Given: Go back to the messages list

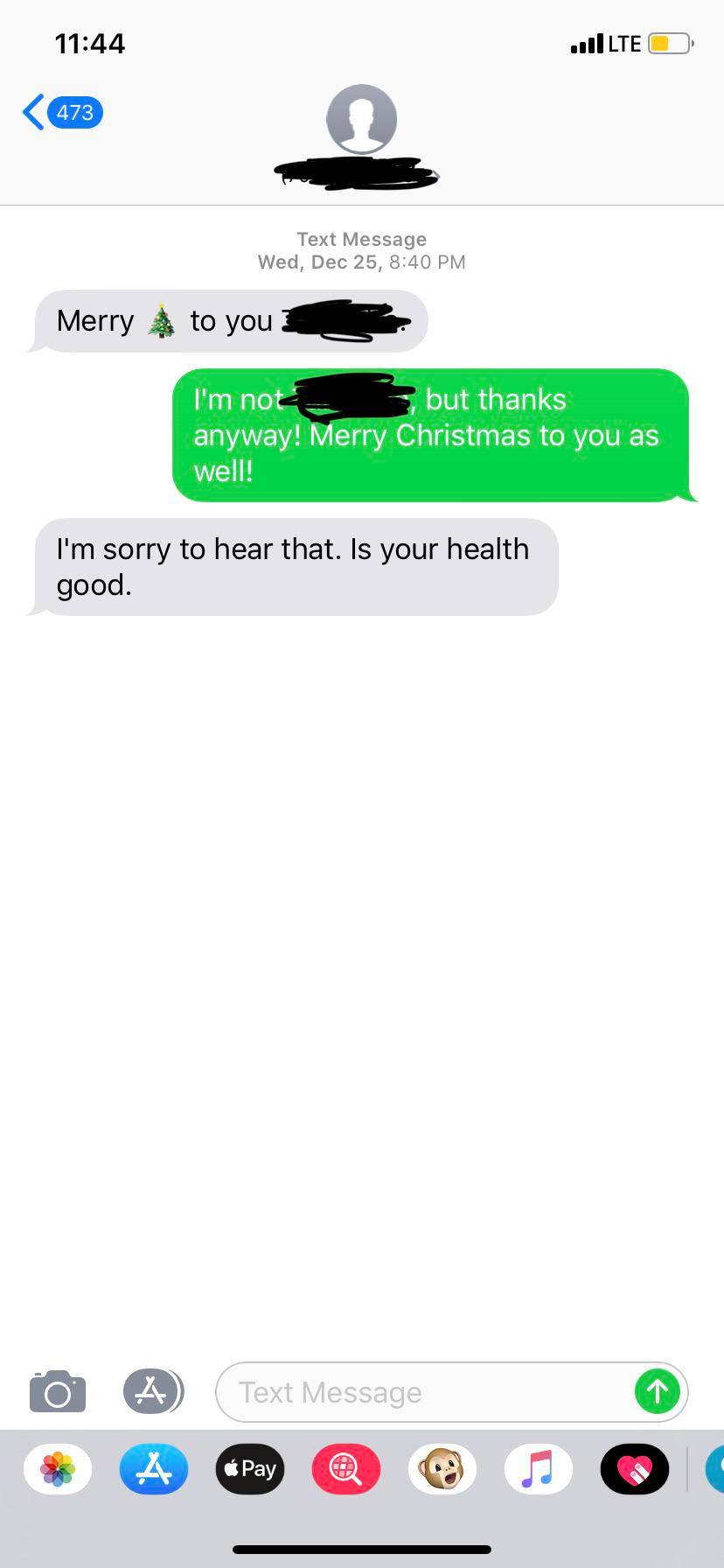Looking at the screenshot, I should point(59,112).
